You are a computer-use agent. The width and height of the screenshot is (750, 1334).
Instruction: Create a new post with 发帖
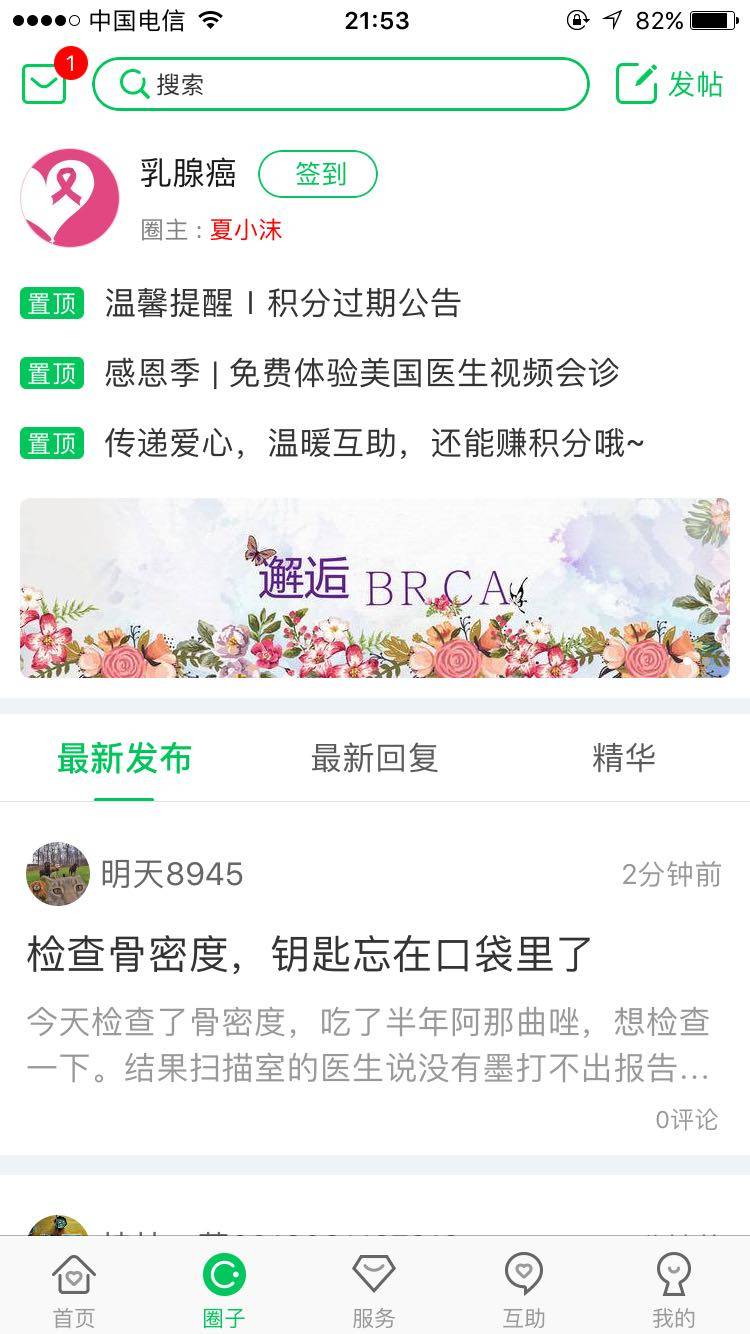(669, 84)
